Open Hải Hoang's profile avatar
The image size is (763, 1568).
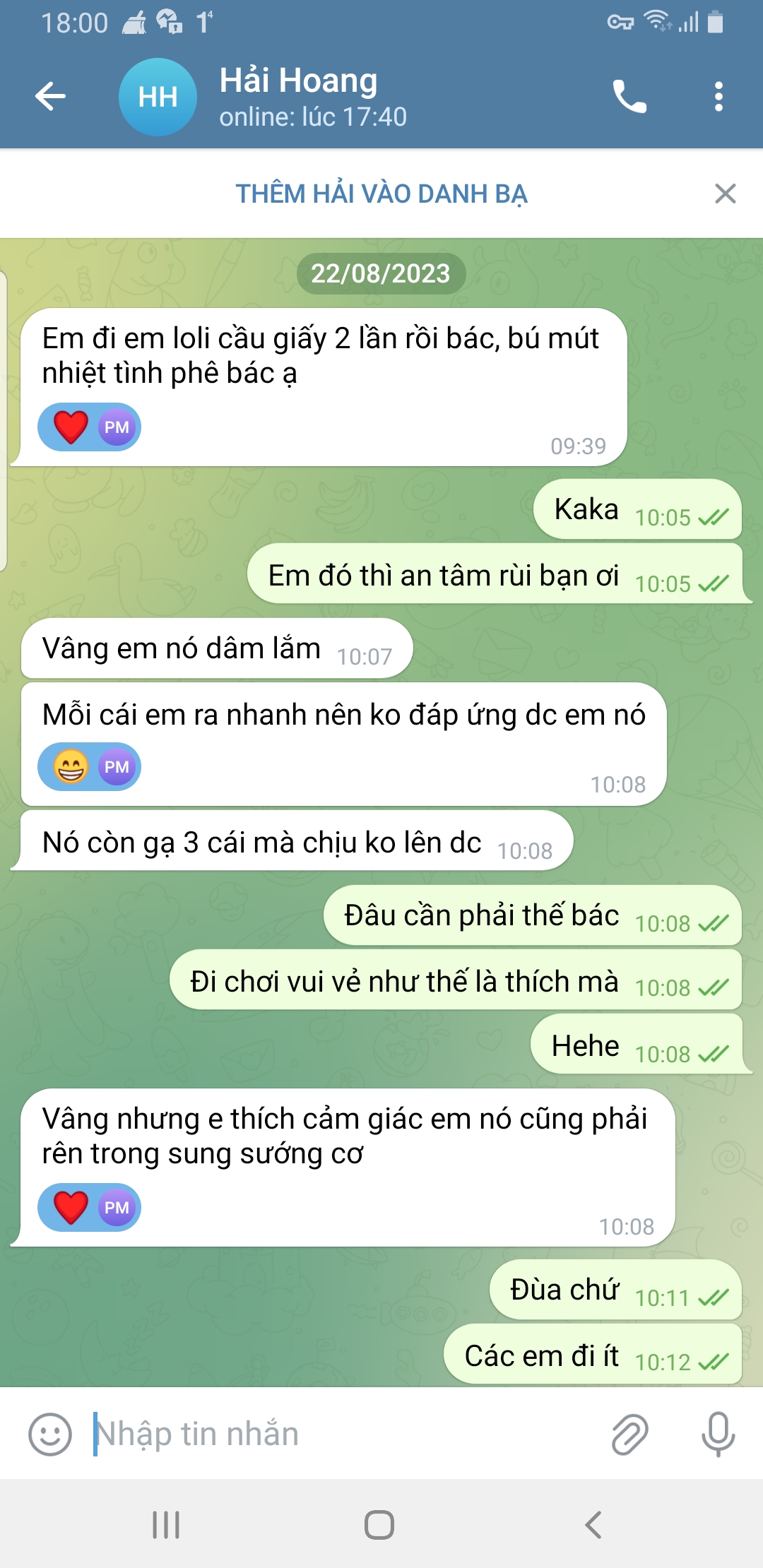coord(157,97)
